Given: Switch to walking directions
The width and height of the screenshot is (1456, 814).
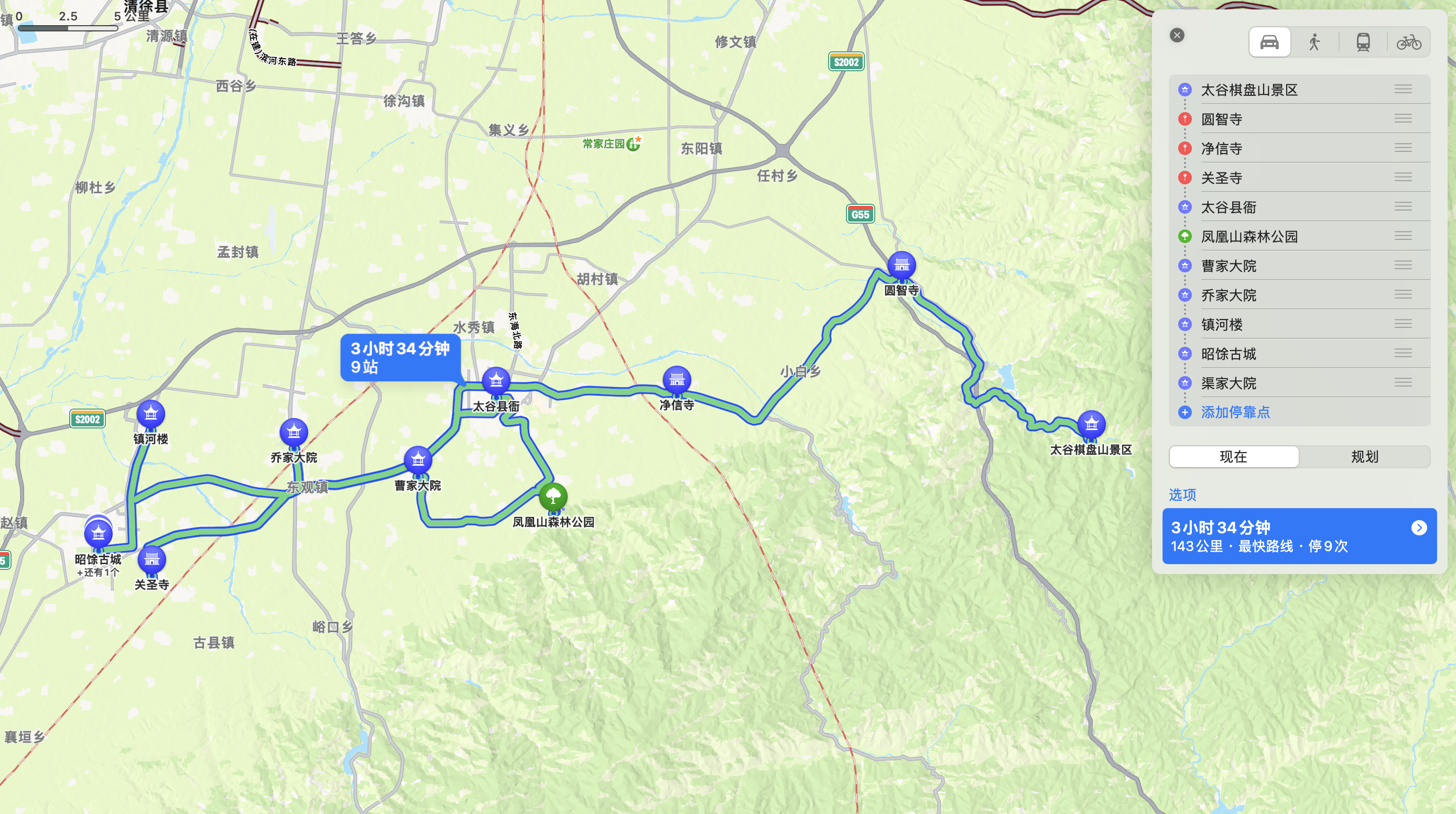Looking at the screenshot, I should click(x=1314, y=42).
